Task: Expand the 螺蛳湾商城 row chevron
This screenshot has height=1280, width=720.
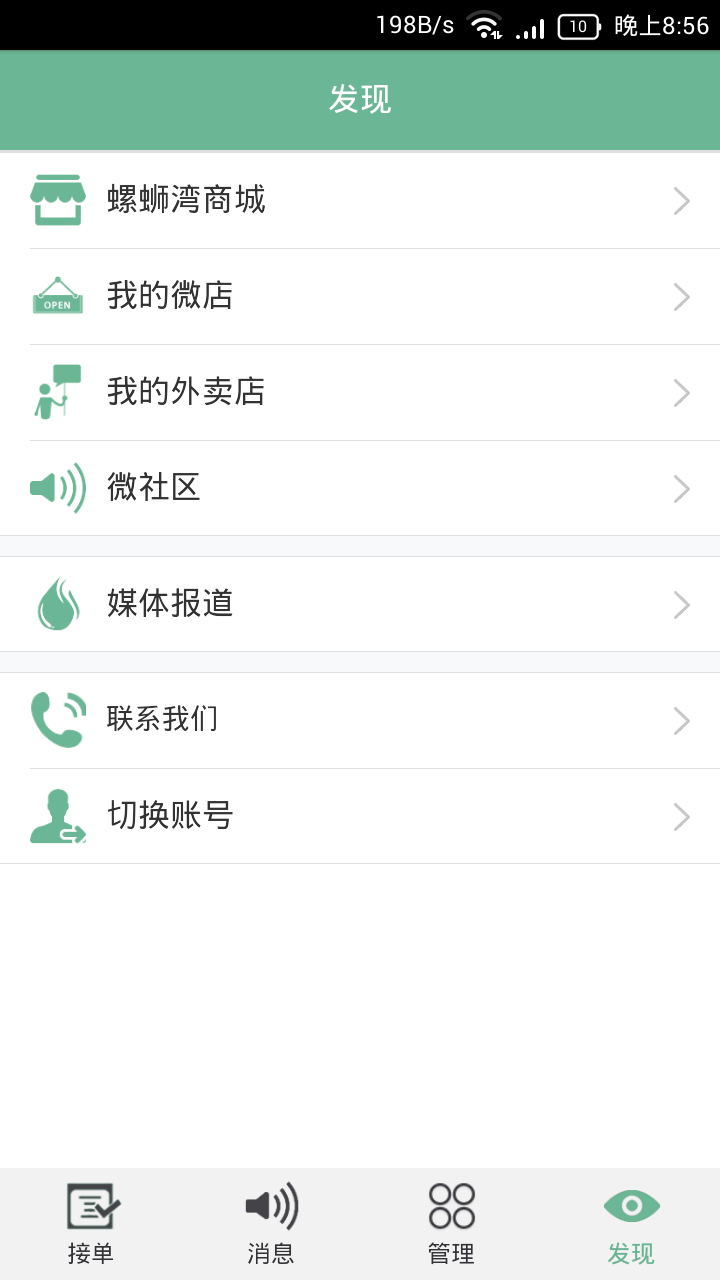Action: [681, 200]
